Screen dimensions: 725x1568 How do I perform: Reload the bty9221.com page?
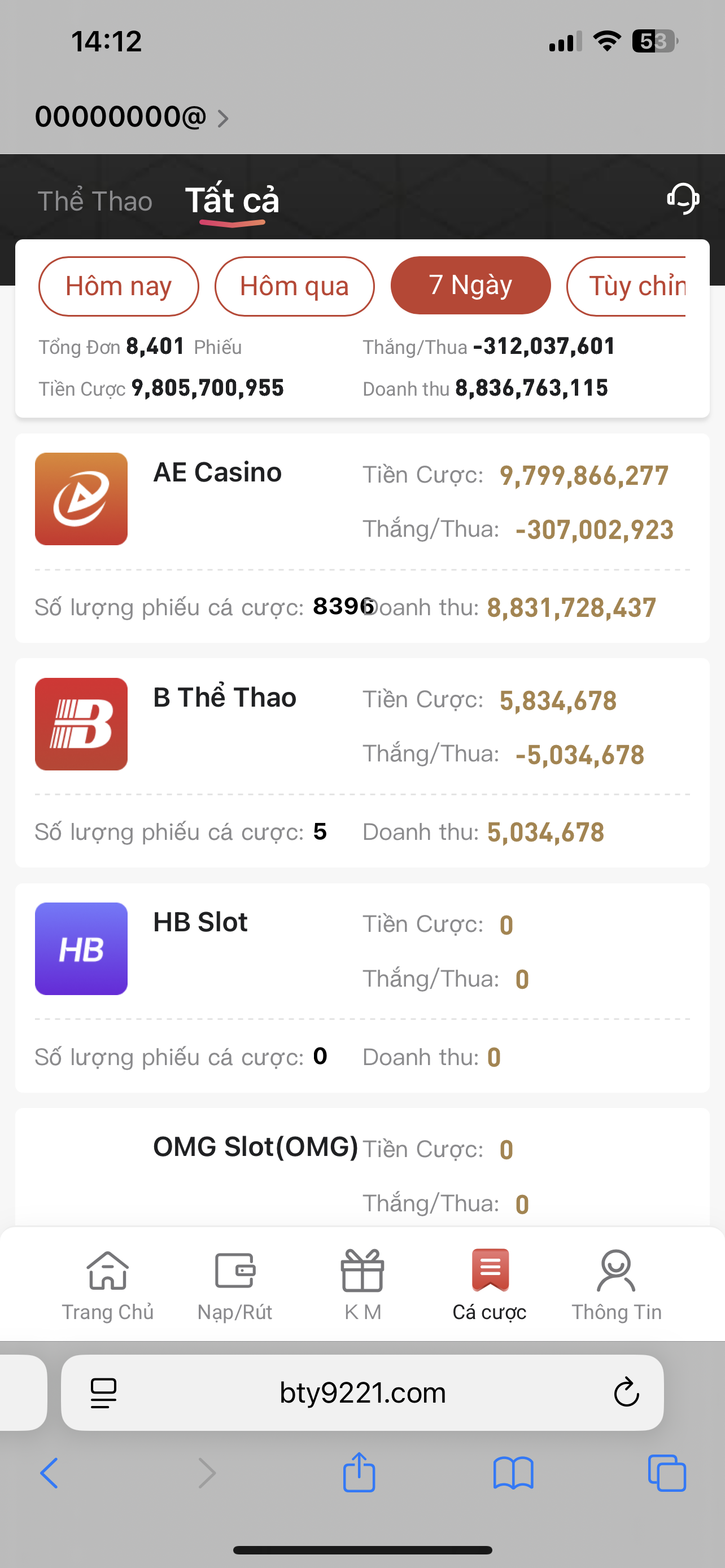(x=626, y=1392)
